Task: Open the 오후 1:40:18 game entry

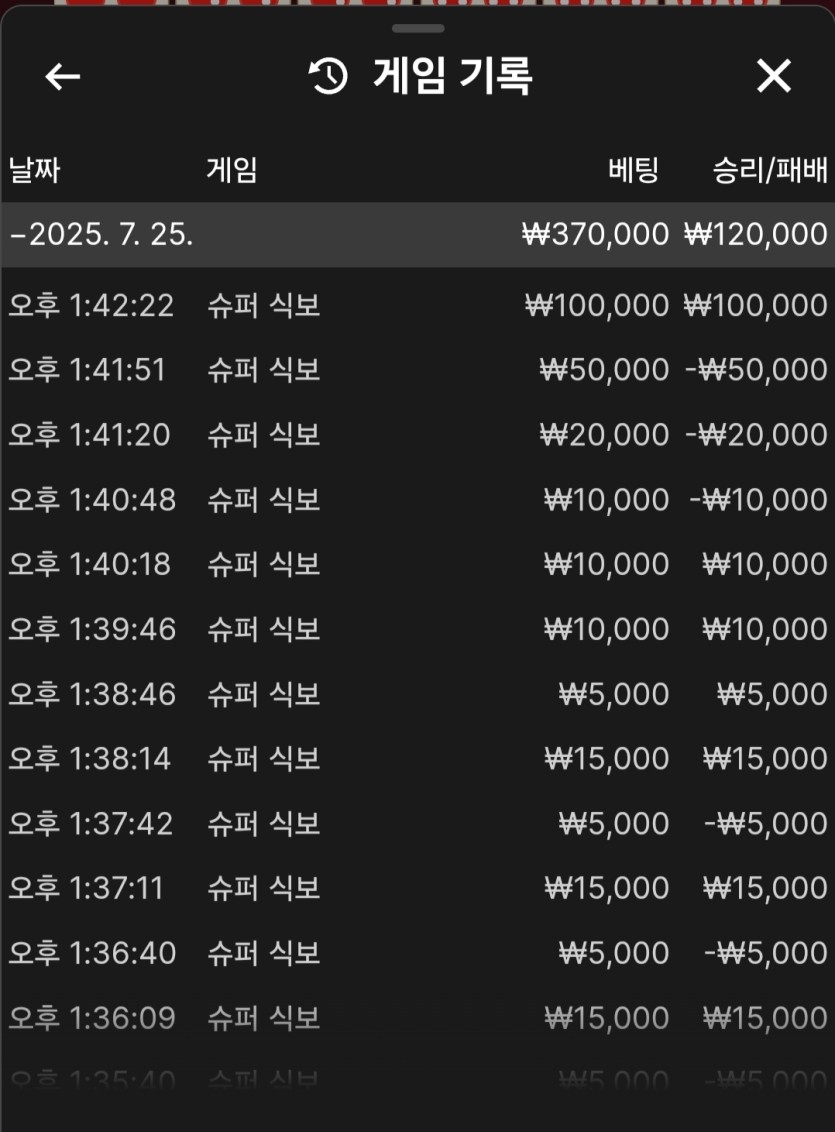Action: coord(417,565)
